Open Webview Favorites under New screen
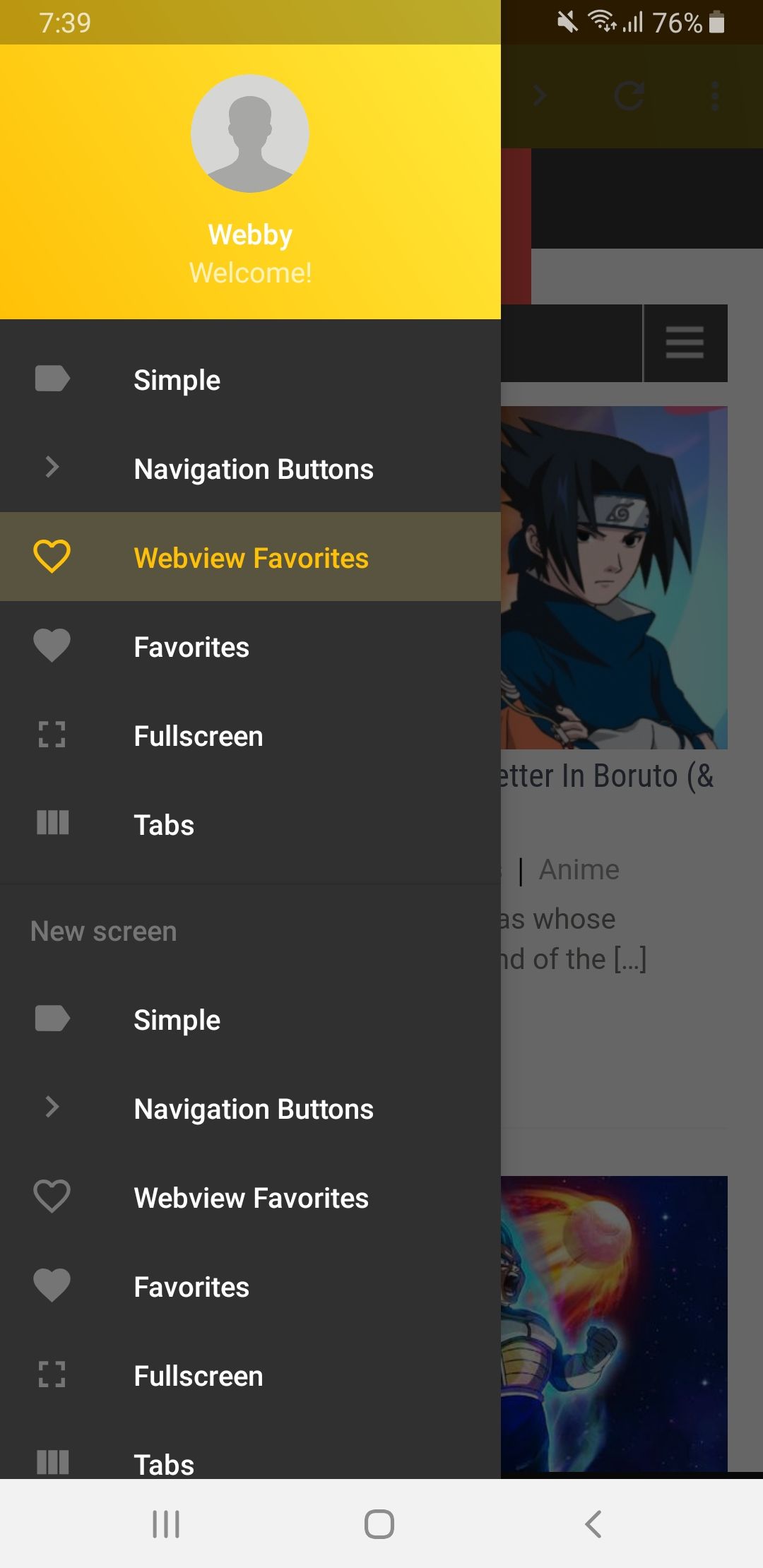This screenshot has width=763, height=1568. click(x=251, y=1198)
